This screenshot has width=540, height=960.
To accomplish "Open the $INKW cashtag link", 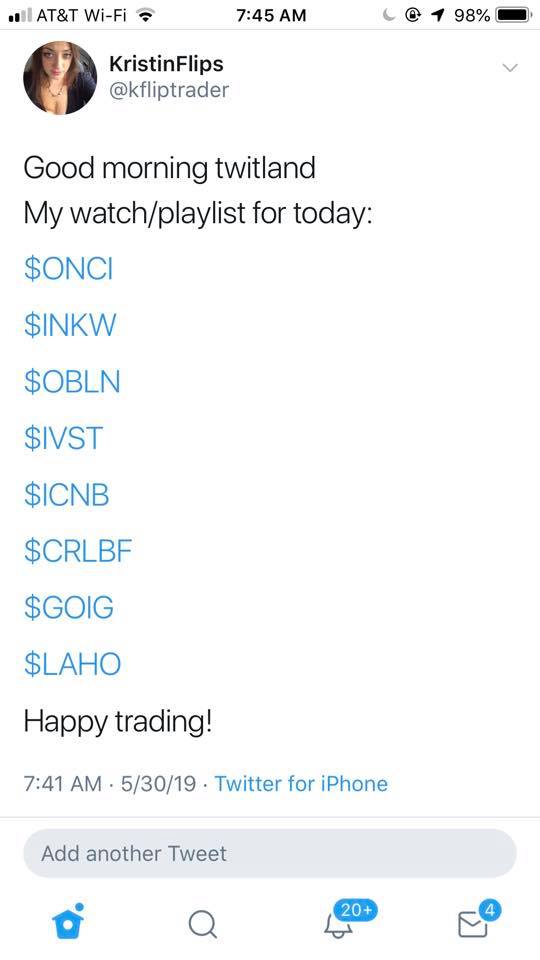I will (x=70, y=326).
